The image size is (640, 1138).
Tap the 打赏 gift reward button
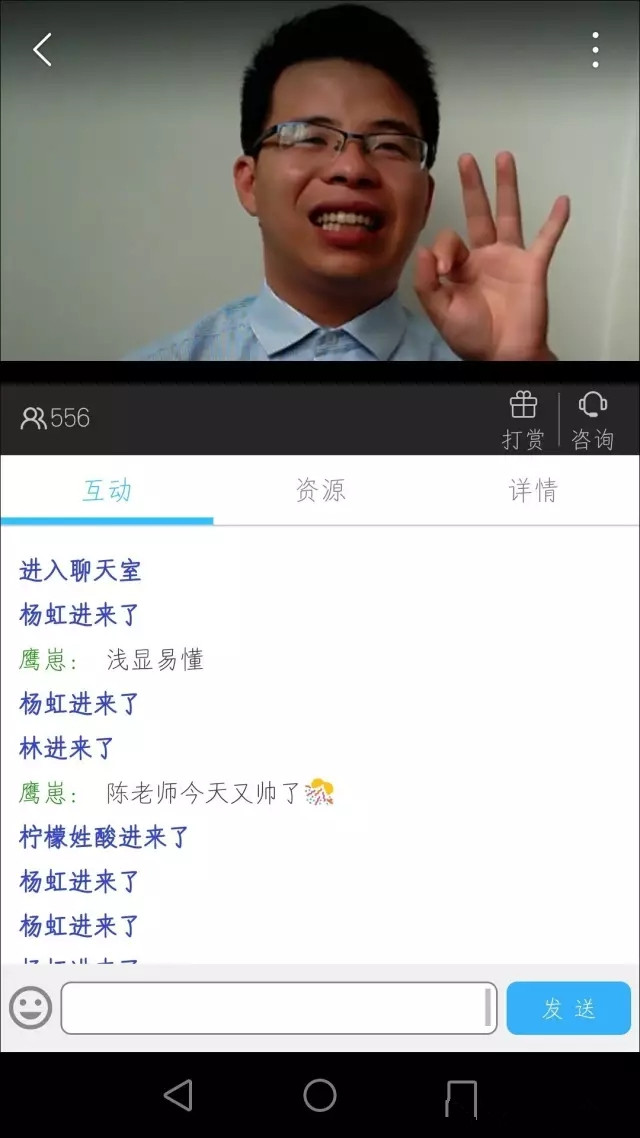click(523, 419)
